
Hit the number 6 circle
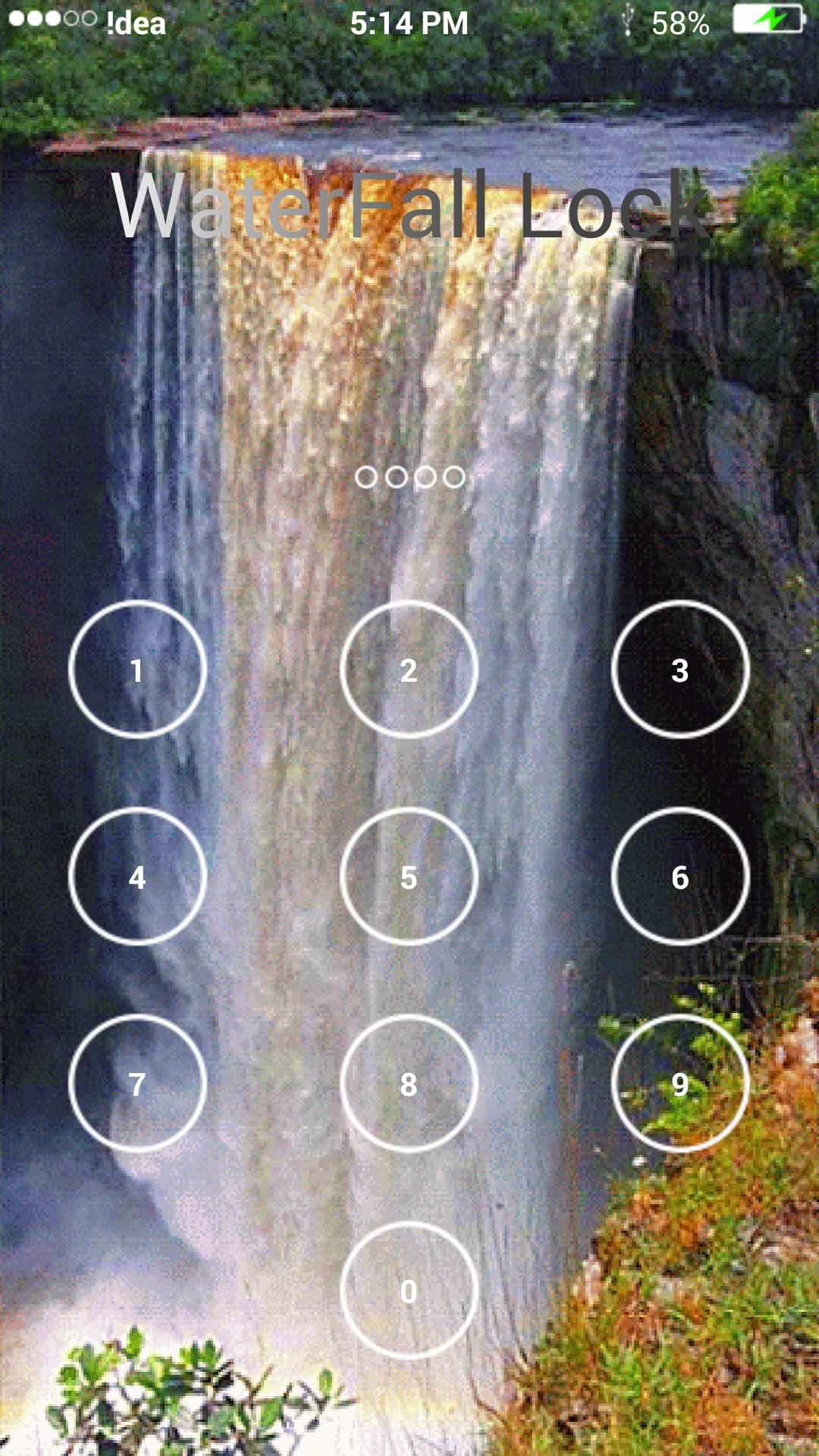(x=680, y=877)
